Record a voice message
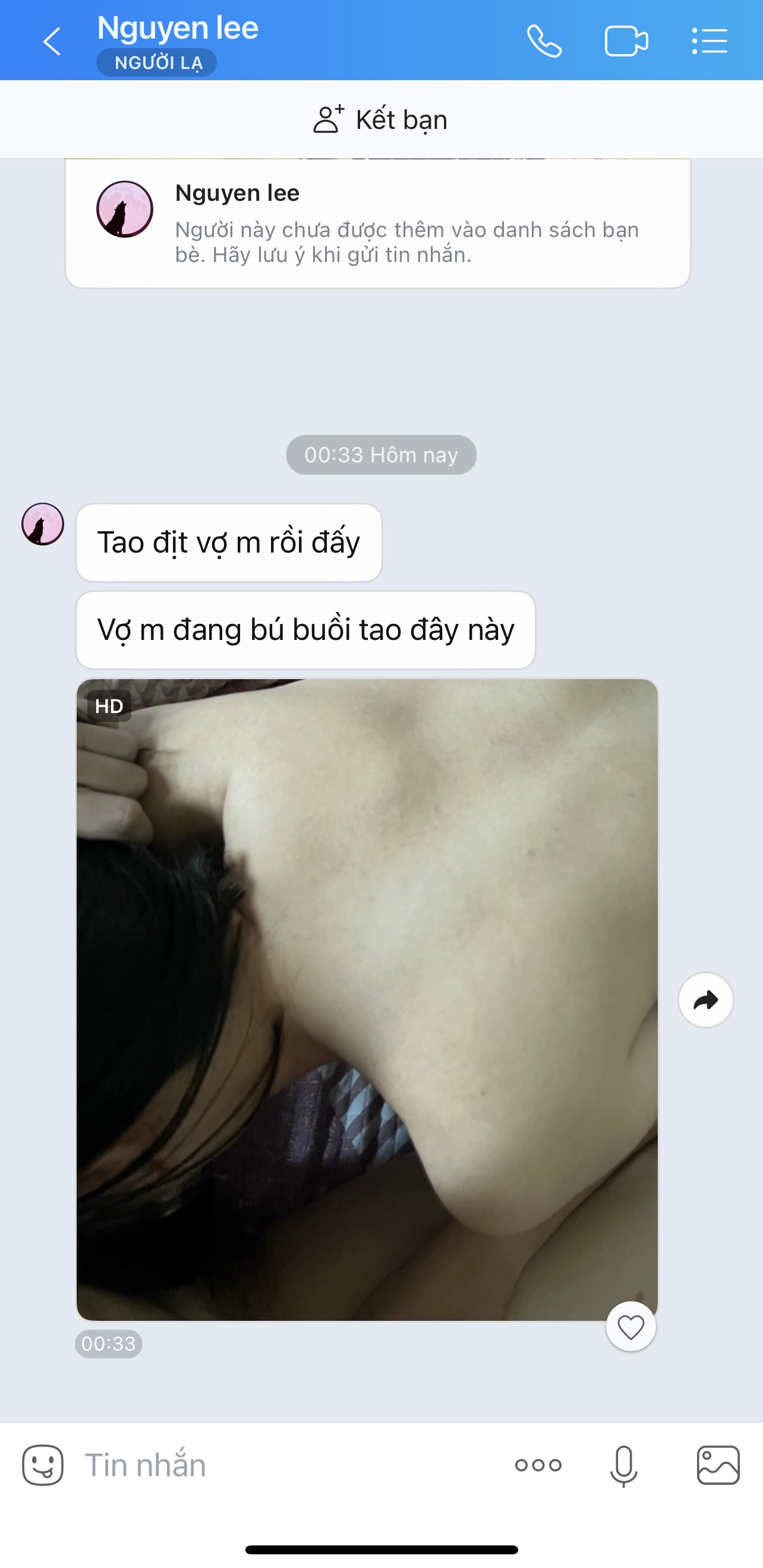This screenshot has width=763, height=1568. tap(623, 1465)
